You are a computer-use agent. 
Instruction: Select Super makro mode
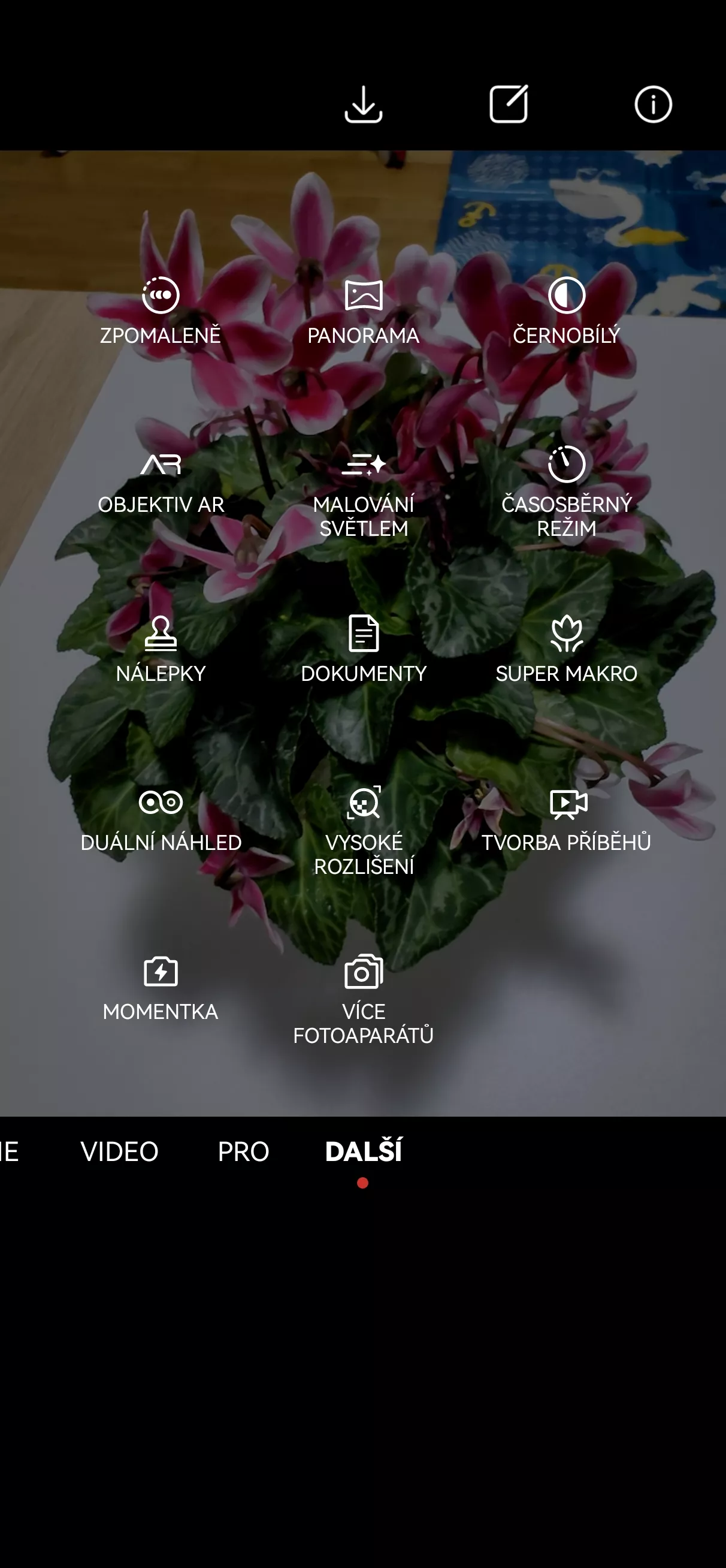(567, 650)
